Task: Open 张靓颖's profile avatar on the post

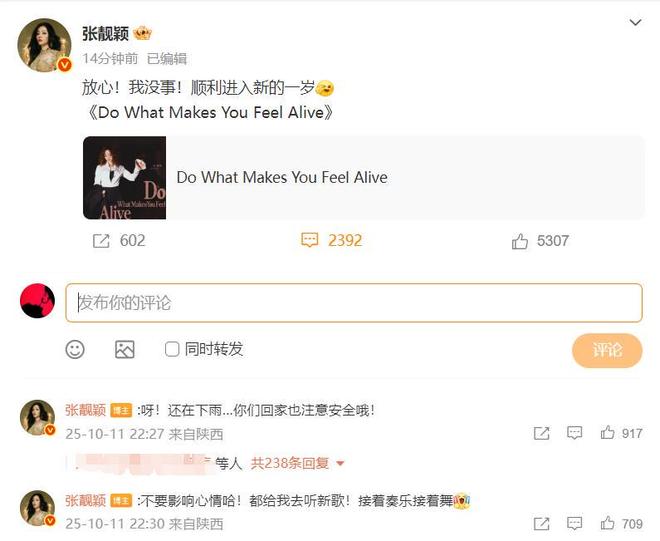Action: click(x=44, y=45)
